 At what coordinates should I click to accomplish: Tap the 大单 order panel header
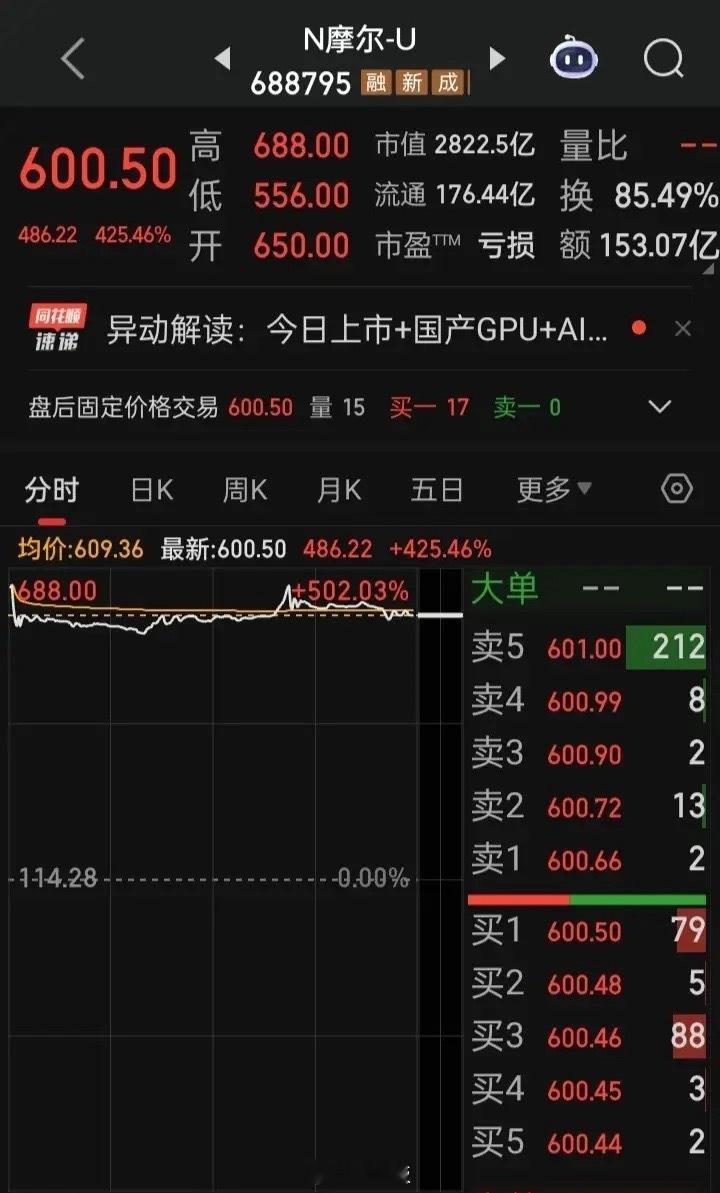click(x=504, y=590)
